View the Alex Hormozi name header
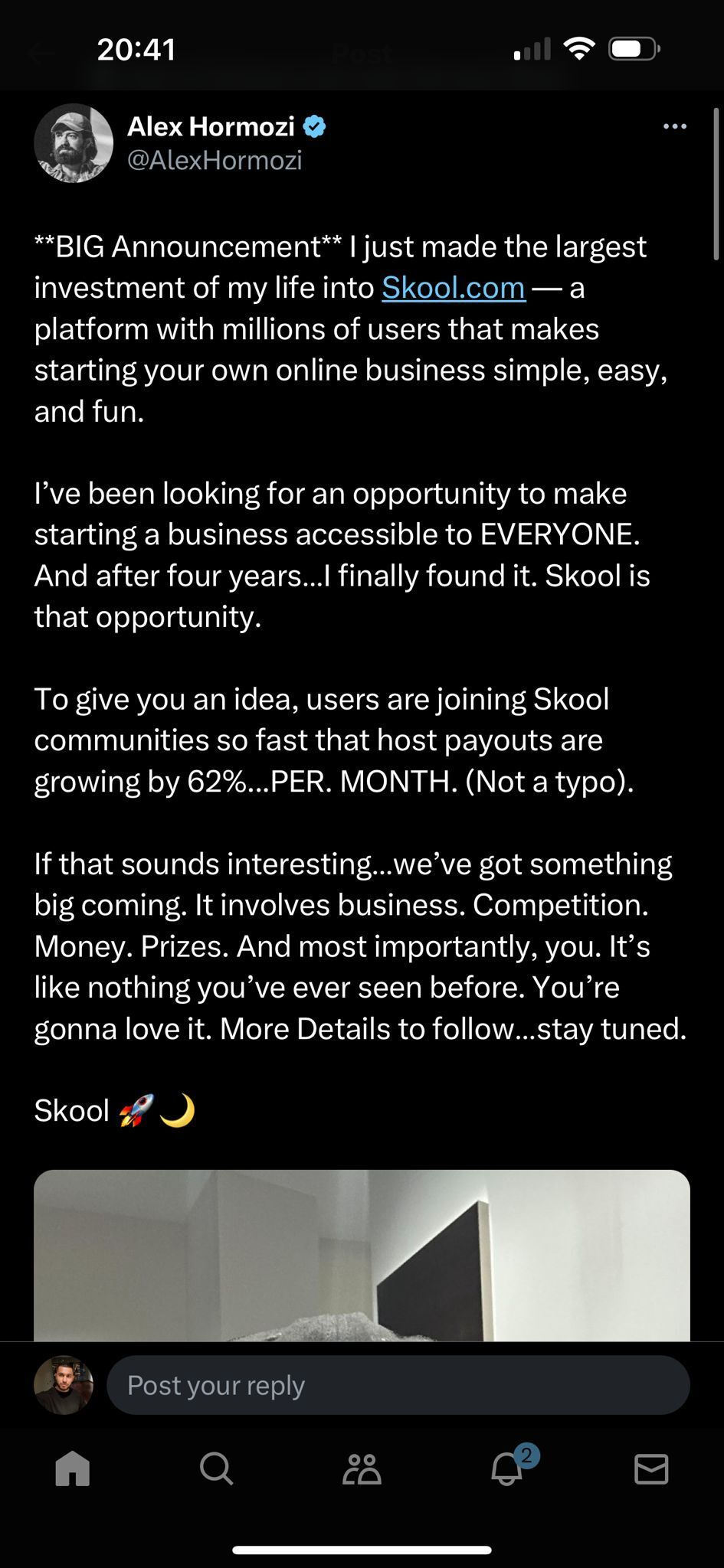Screen dimensions: 724x1568 click(x=211, y=126)
